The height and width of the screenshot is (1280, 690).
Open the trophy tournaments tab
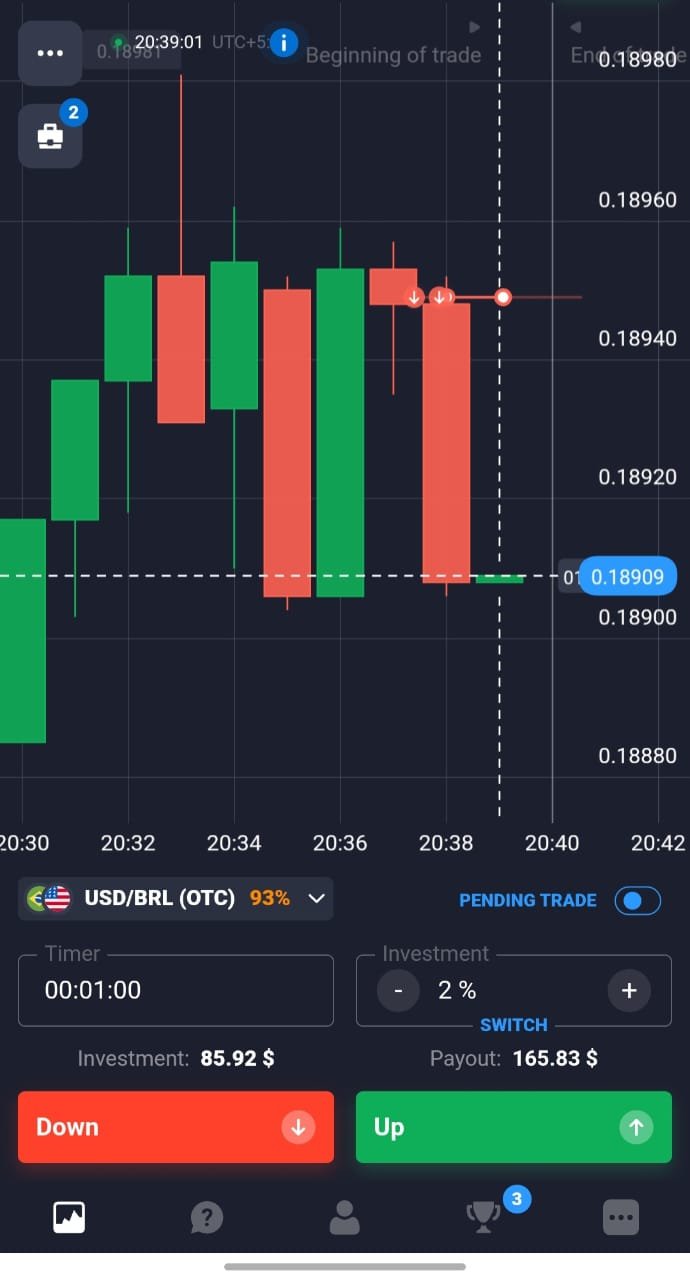[484, 1217]
